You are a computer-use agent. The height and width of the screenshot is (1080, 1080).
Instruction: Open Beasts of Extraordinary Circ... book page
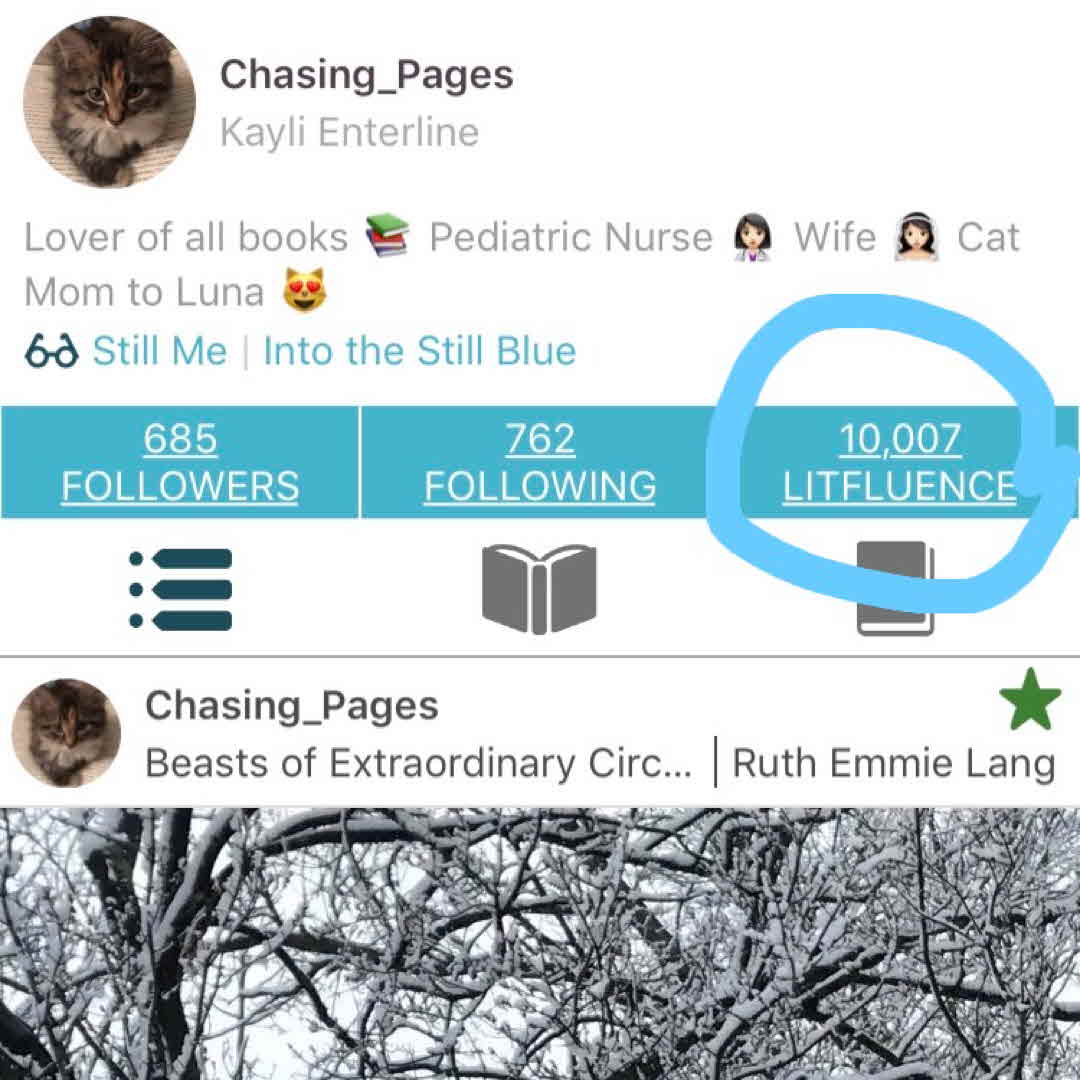pos(418,763)
